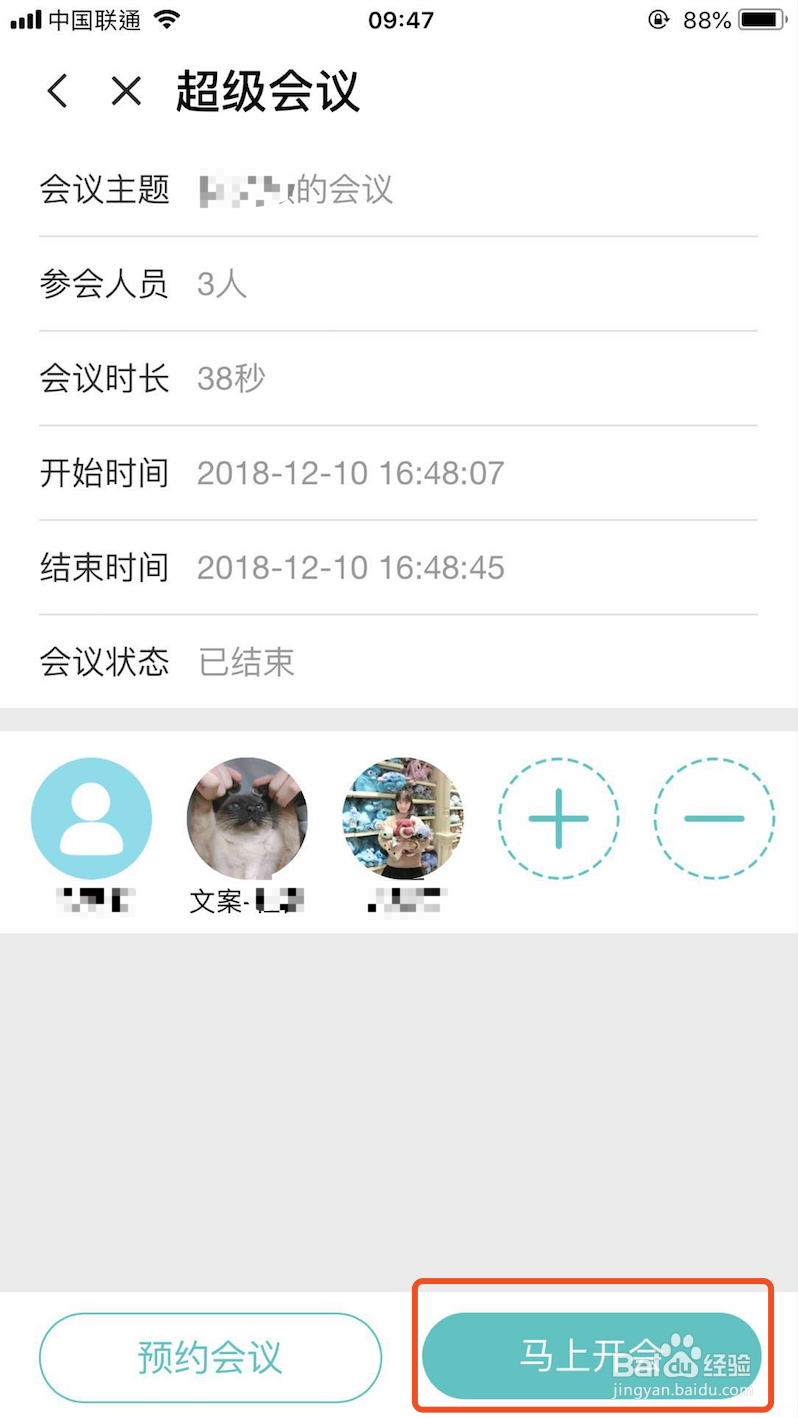Tap the 已结束 meeting status text
Image resolution: width=798 pixels, height=1418 pixels.
[245, 663]
